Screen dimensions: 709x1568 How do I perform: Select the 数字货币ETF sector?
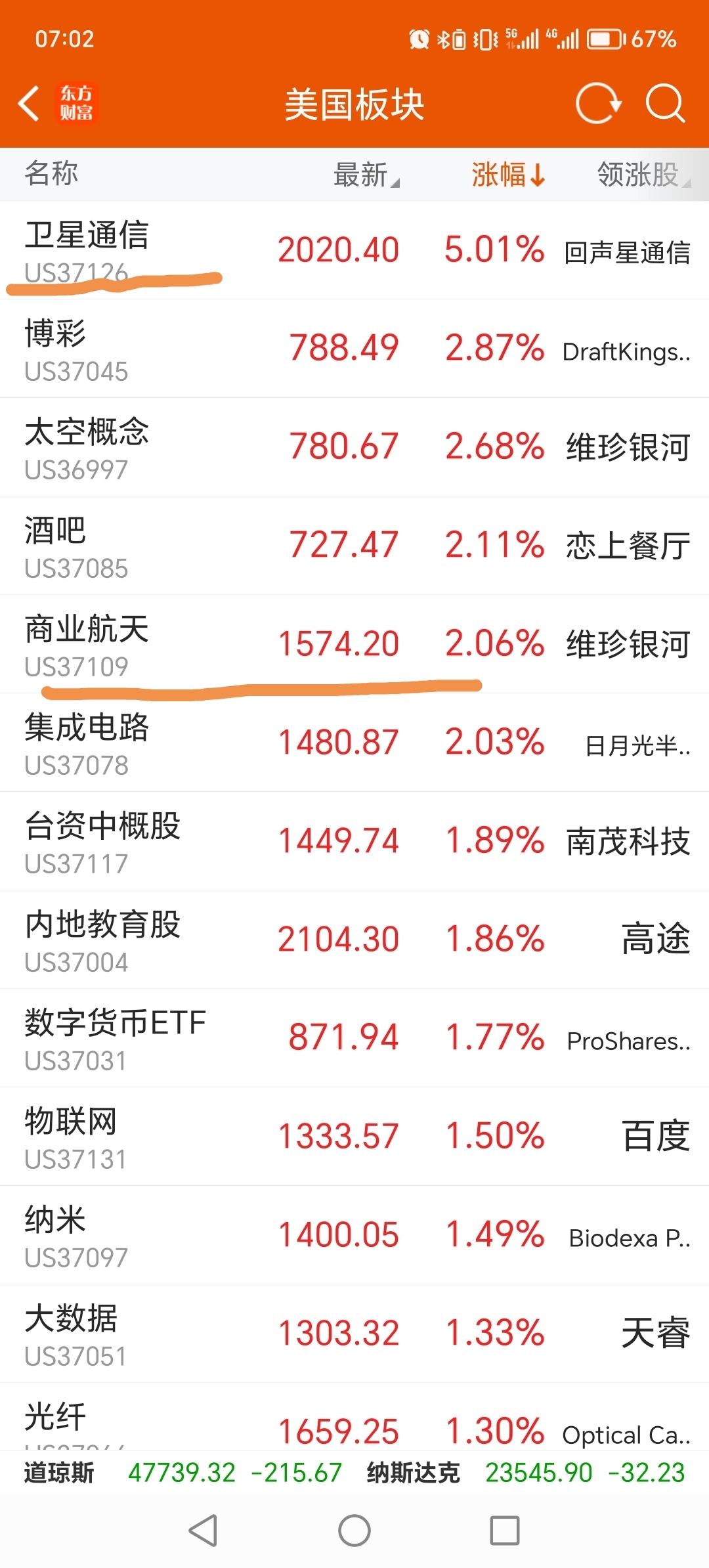[354, 1038]
